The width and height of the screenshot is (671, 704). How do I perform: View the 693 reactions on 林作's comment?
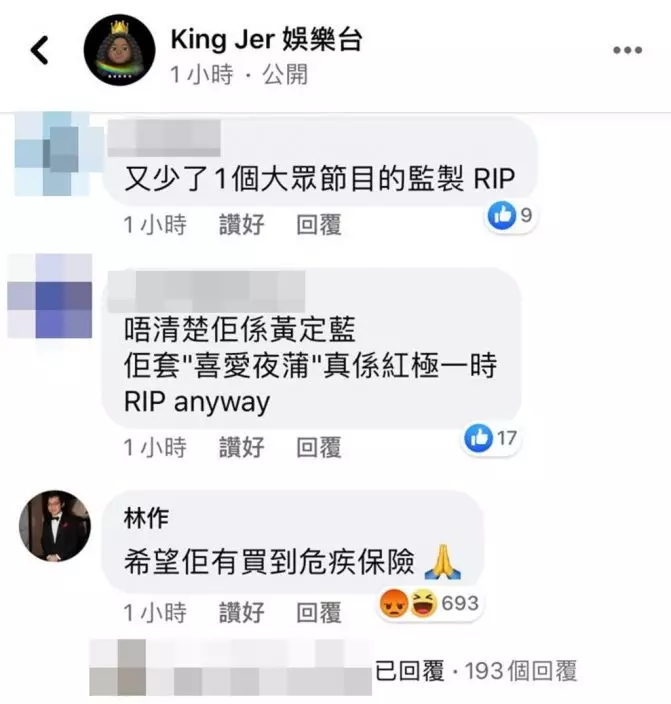coord(430,603)
